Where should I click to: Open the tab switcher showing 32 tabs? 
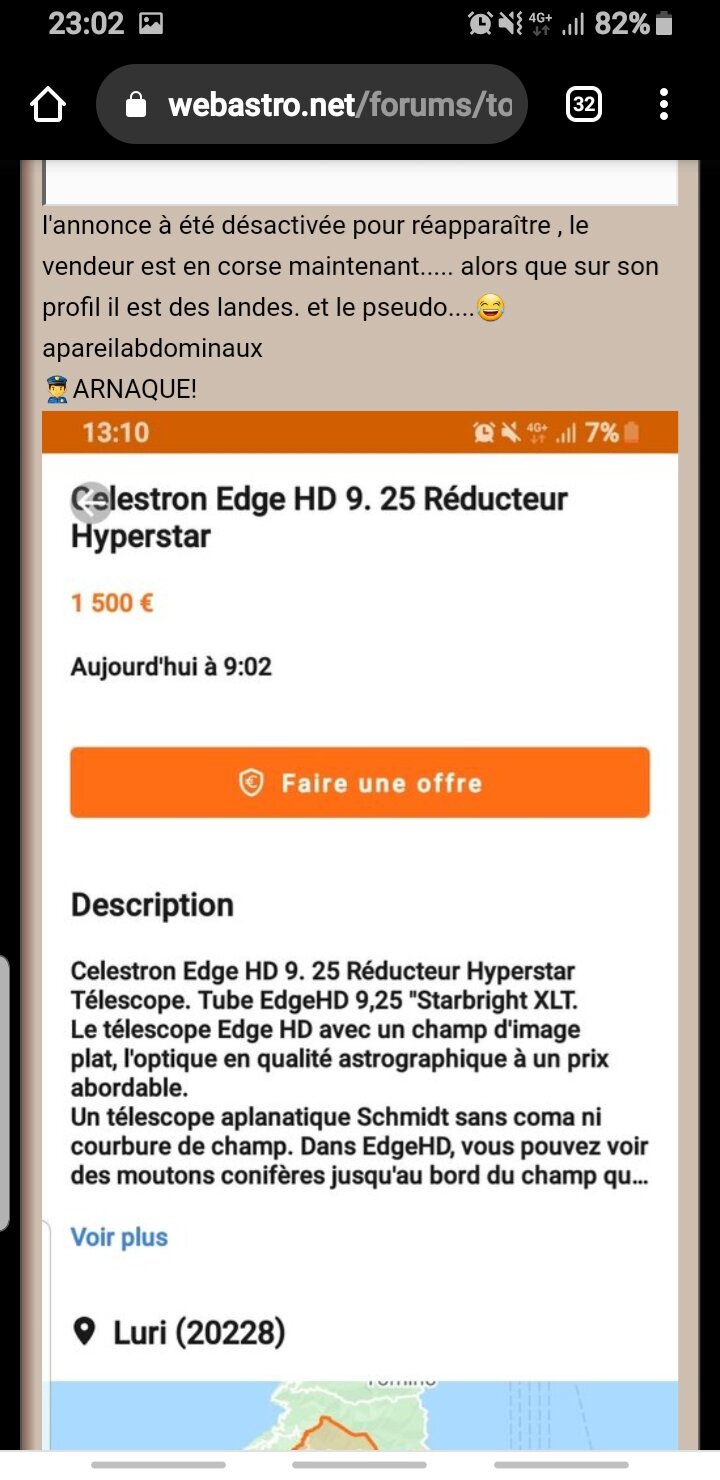(584, 104)
